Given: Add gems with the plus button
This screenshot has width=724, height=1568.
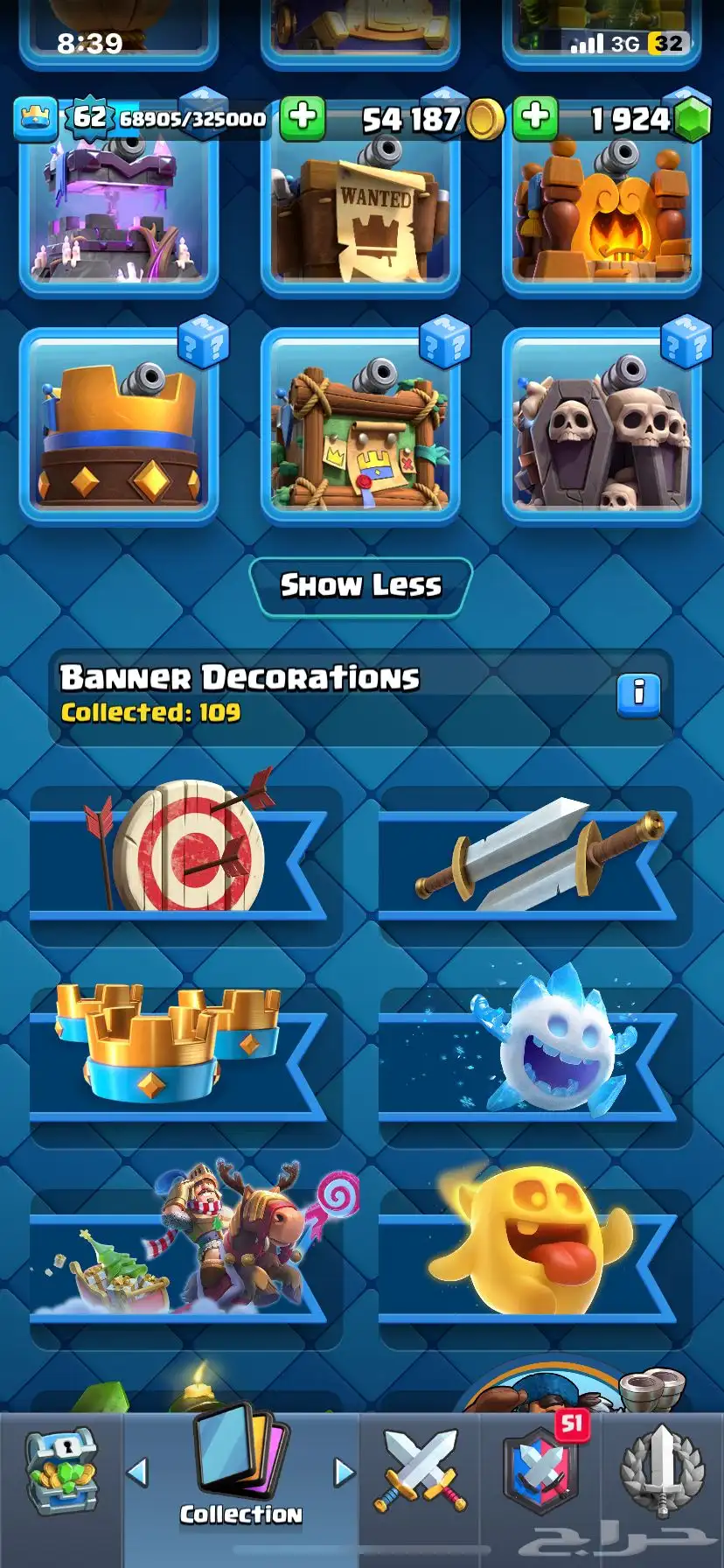Looking at the screenshot, I should click(x=535, y=118).
